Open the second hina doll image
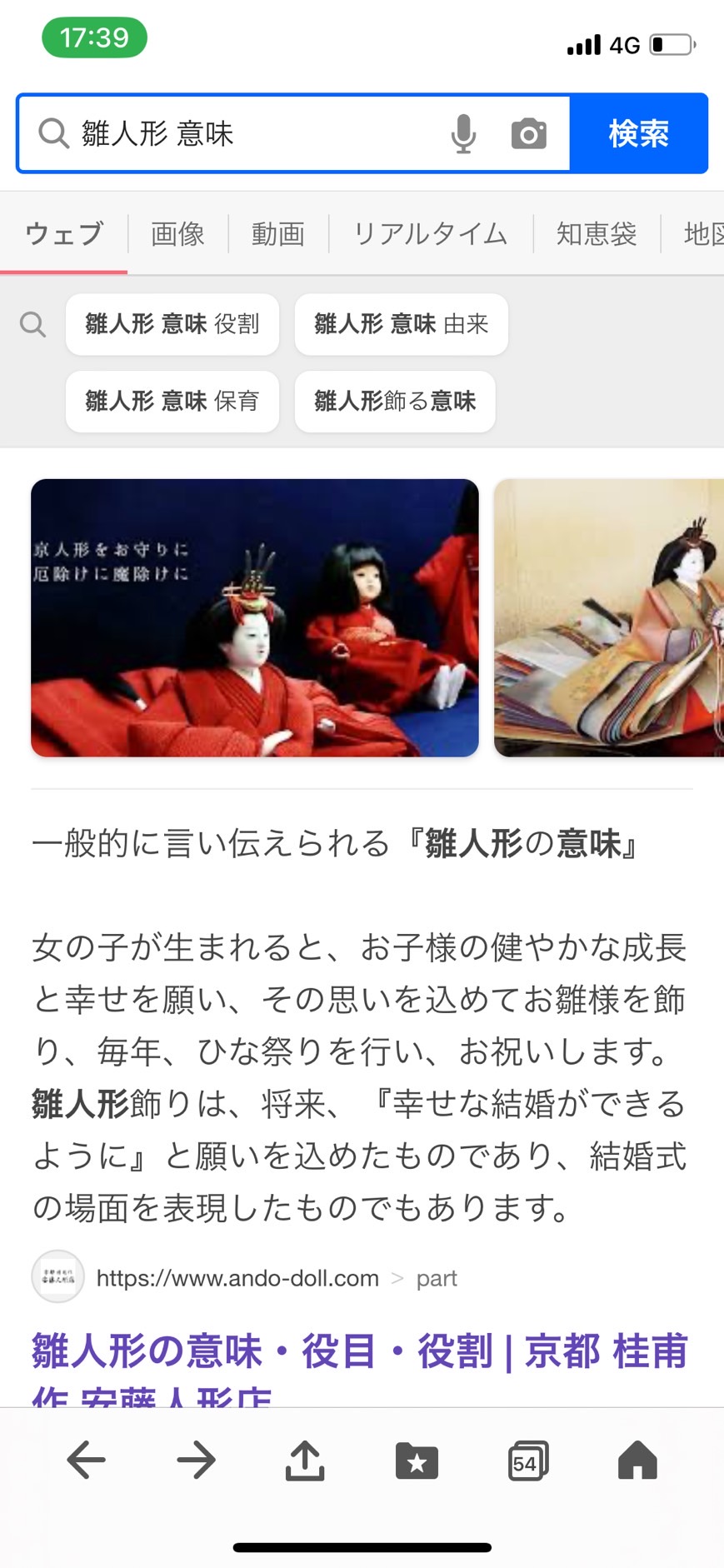This screenshot has width=724, height=1568. pos(609,617)
